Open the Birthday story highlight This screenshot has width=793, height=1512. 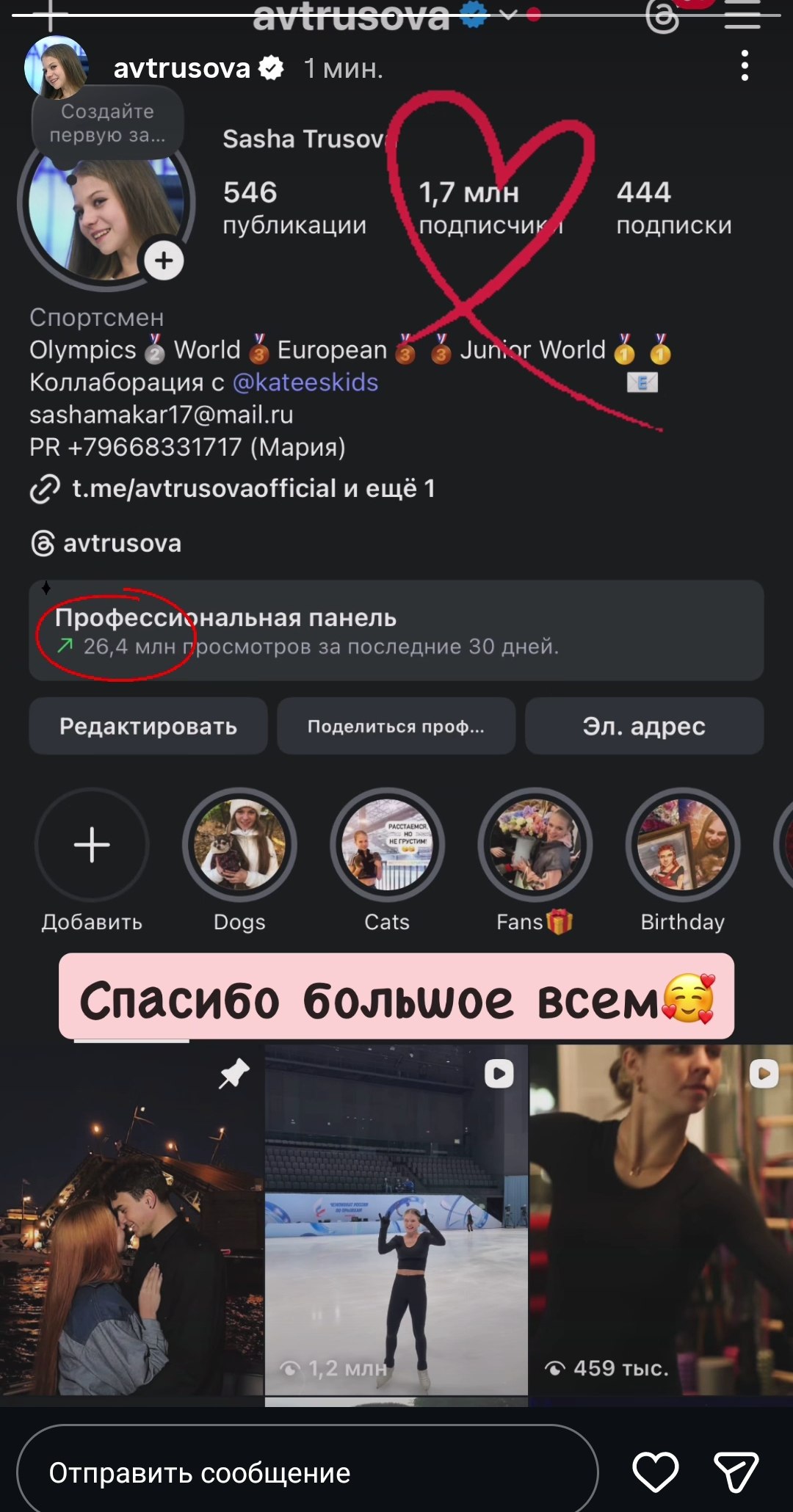point(683,846)
